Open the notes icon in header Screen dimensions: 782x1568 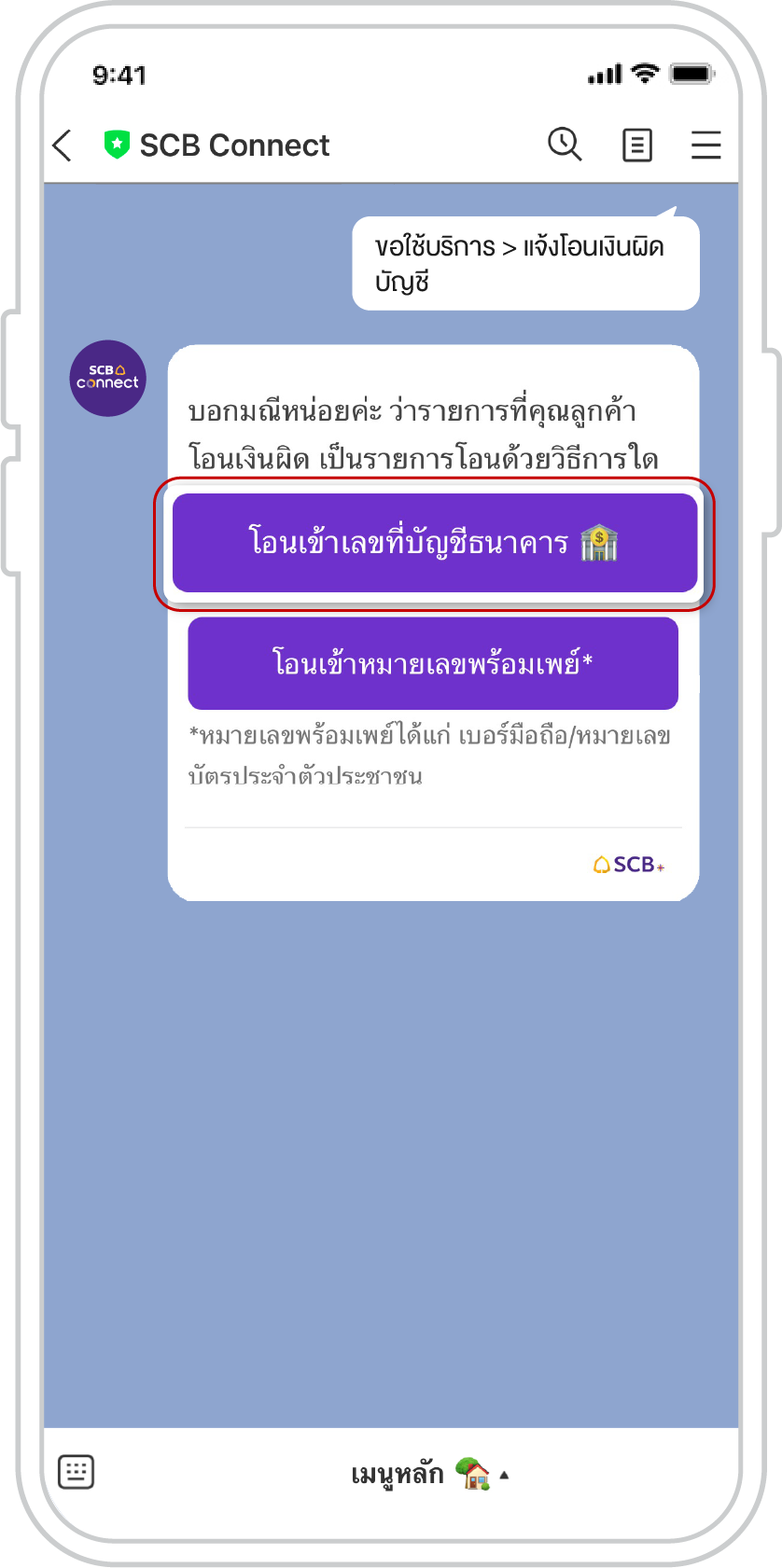click(x=636, y=146)
